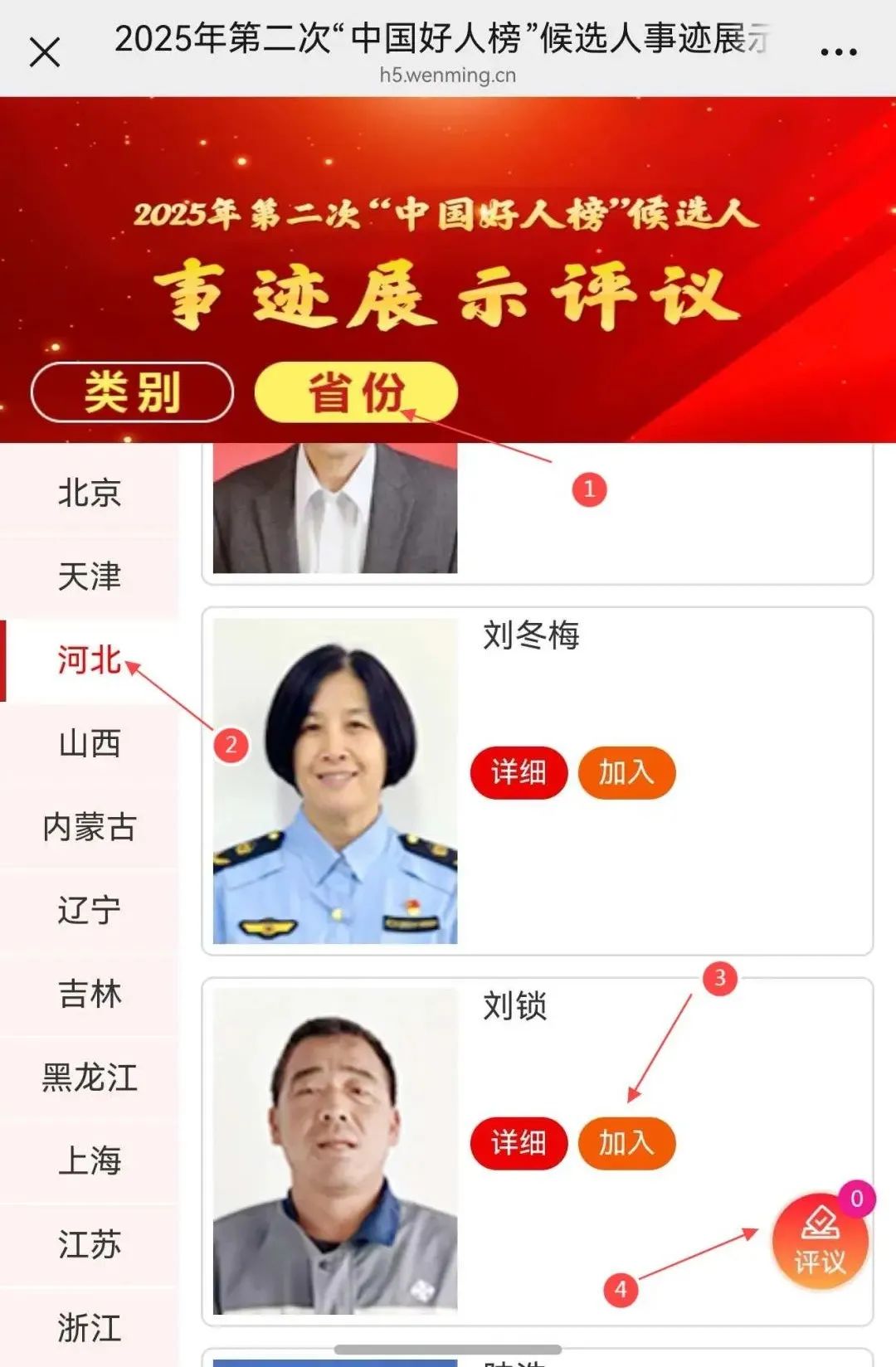Show candidates from 黑龙江

pyautogui.click(x=90, y=1078)
